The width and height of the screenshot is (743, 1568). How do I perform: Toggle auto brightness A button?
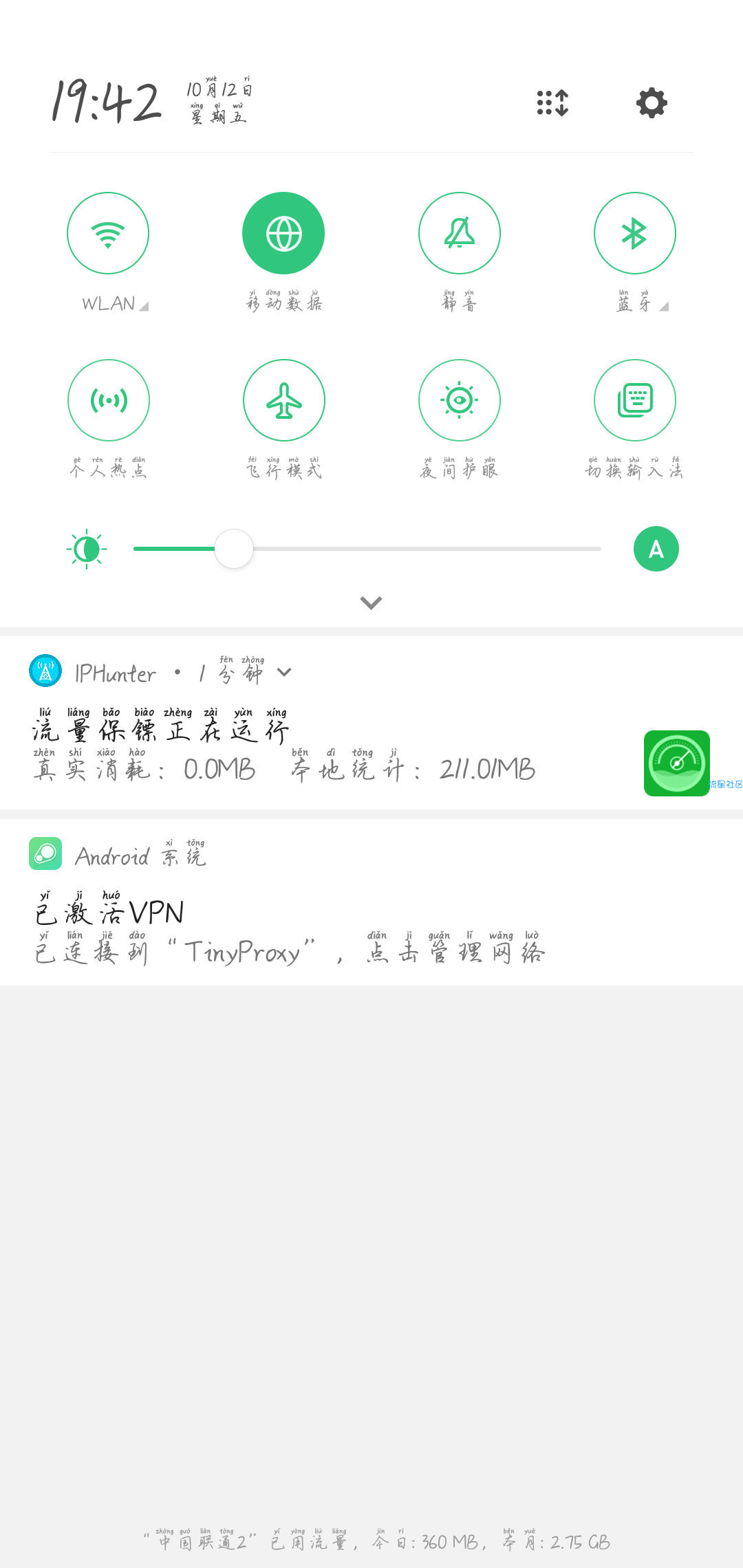tap(656, 549)
